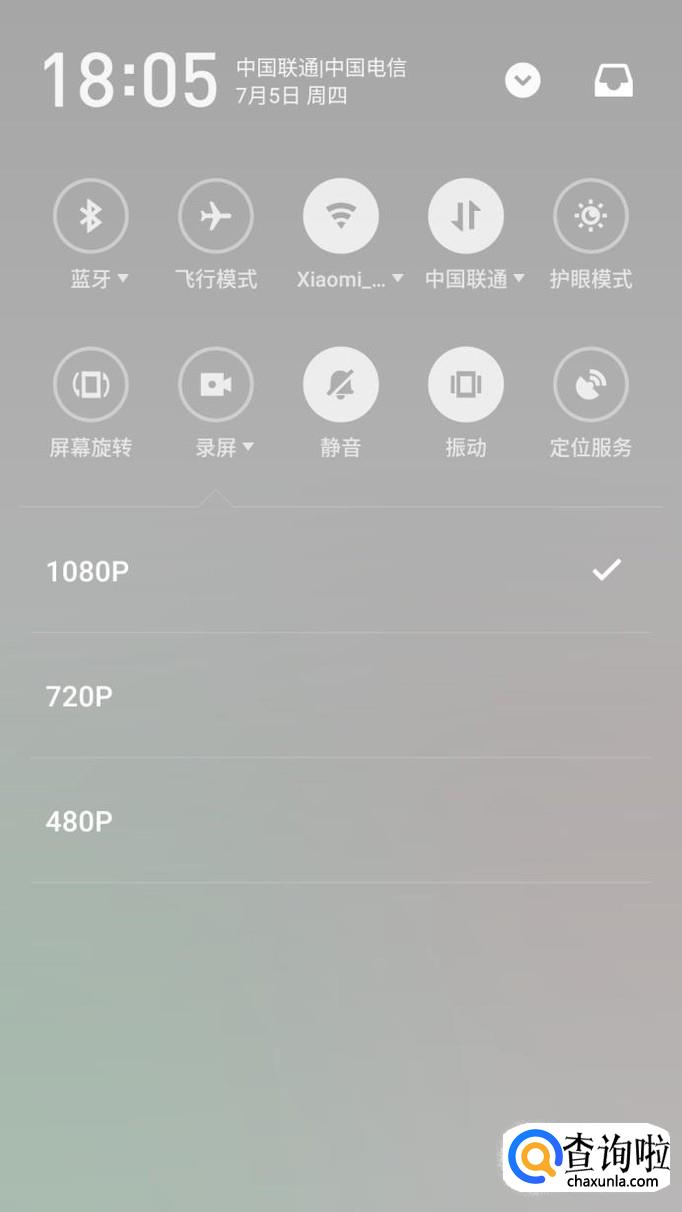Turn on location services (定位服务)
This screenshot has width=682, height=1212.
click(x=591, y=384)
